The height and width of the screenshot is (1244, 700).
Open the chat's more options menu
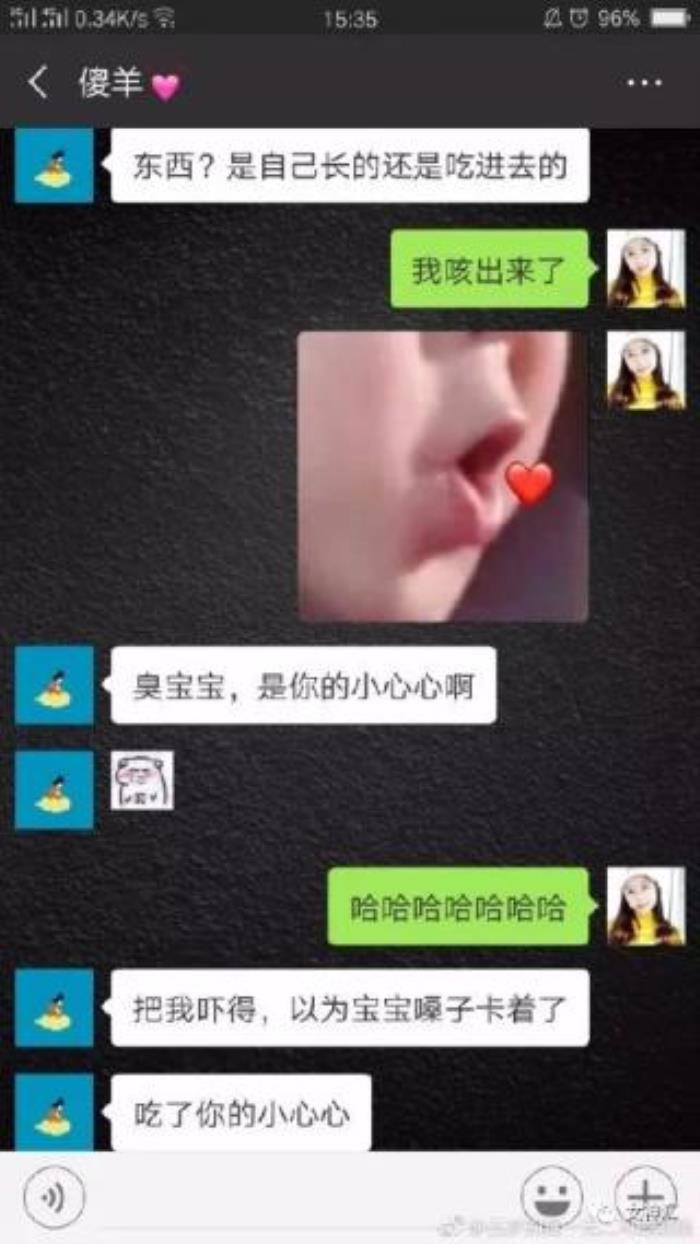pos(644,83)
